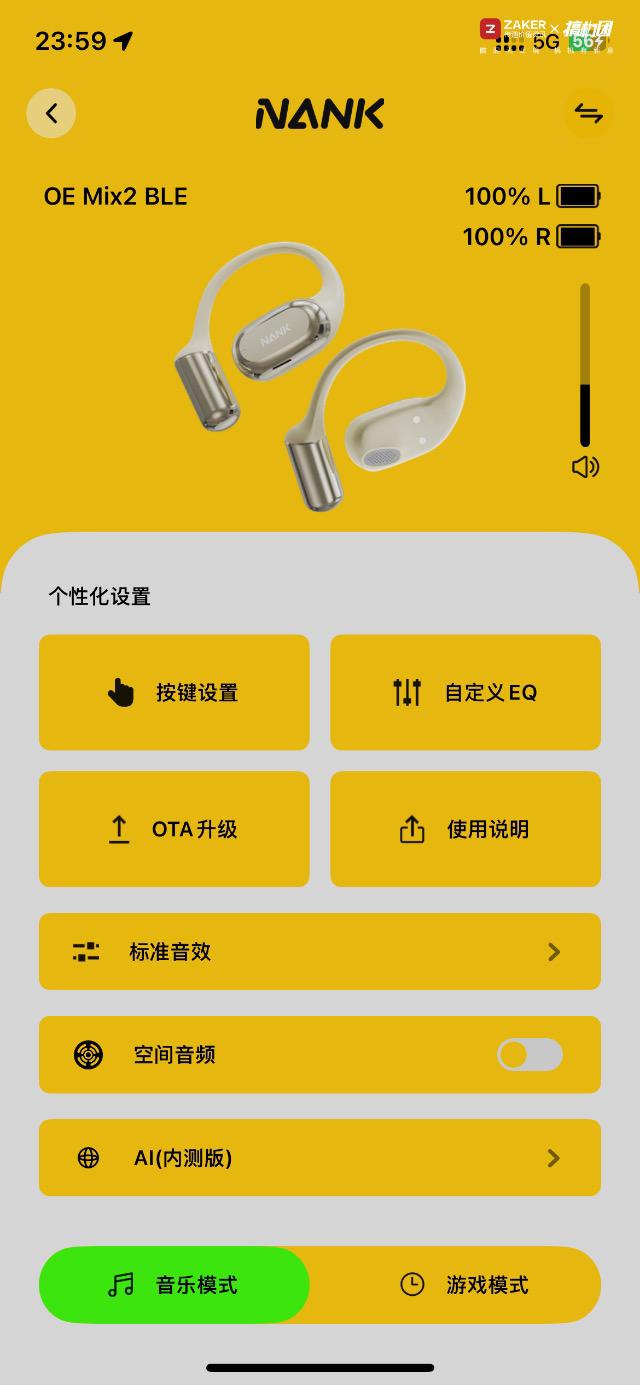Tap the switch device arrows icon
The width and height of the screenshot is (640, 1385).
[588, 114]
